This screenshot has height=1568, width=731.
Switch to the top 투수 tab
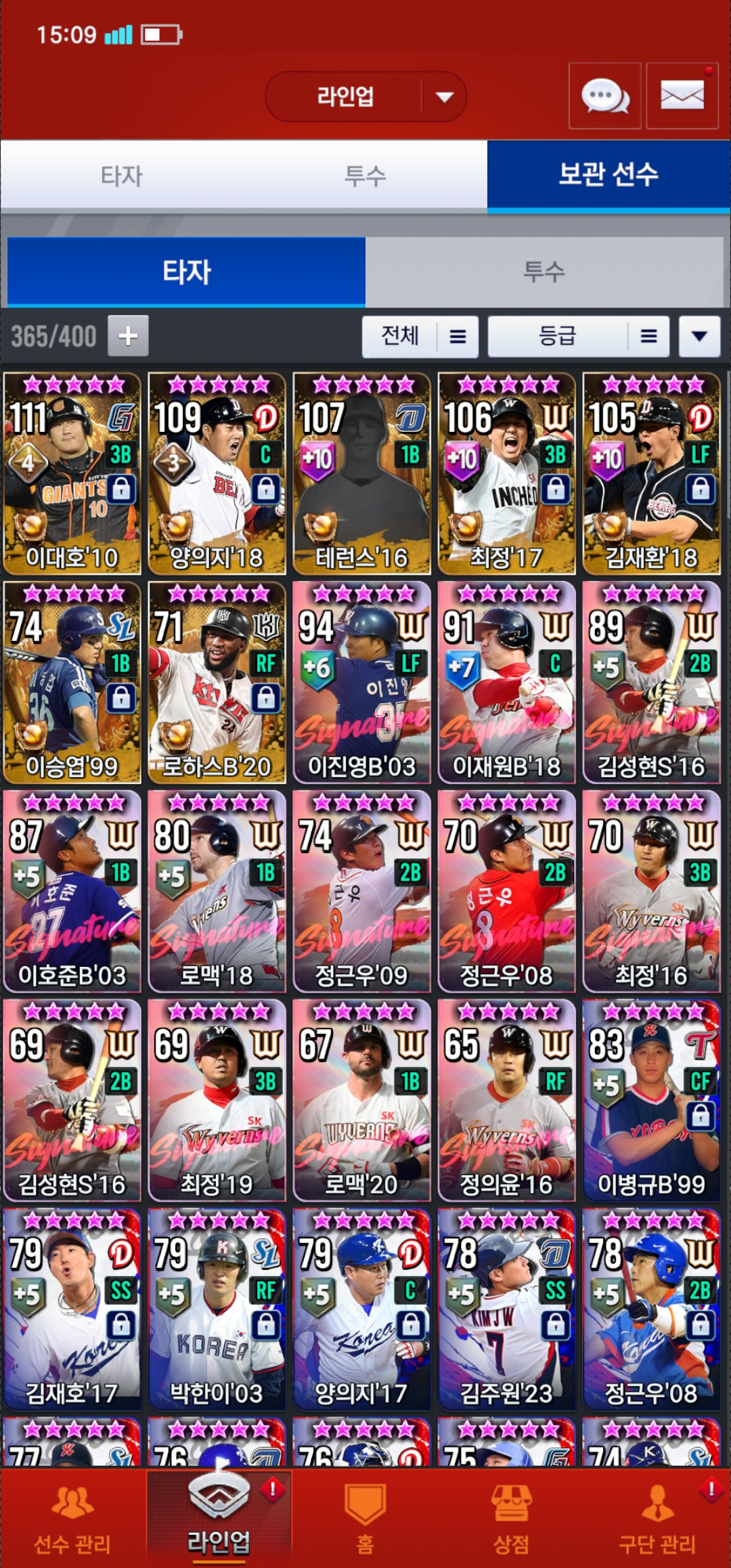pyautogui.click(x=365, y=176)
